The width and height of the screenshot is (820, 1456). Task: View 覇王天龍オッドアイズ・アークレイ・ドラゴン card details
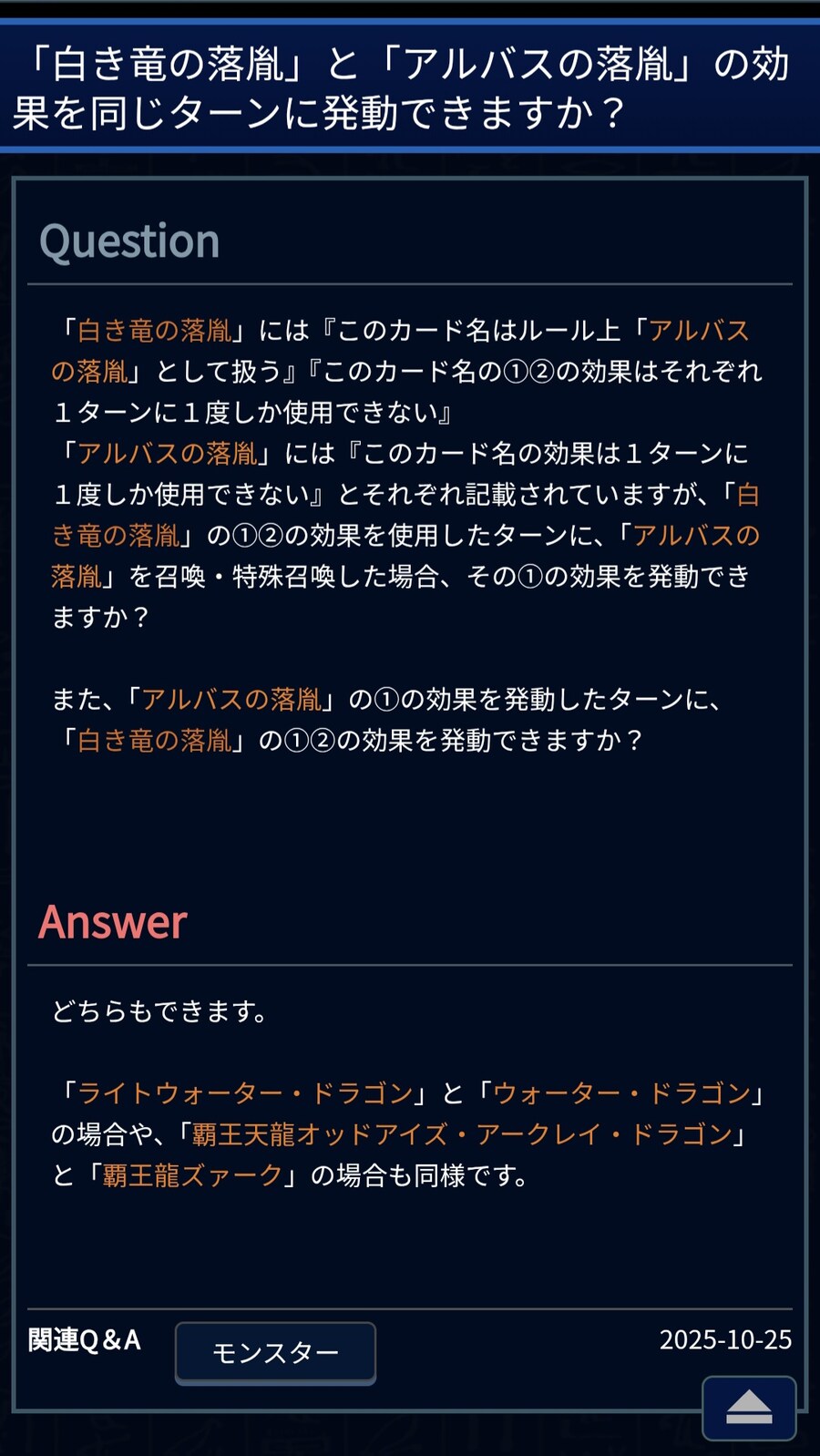(x=462, y=1134)
